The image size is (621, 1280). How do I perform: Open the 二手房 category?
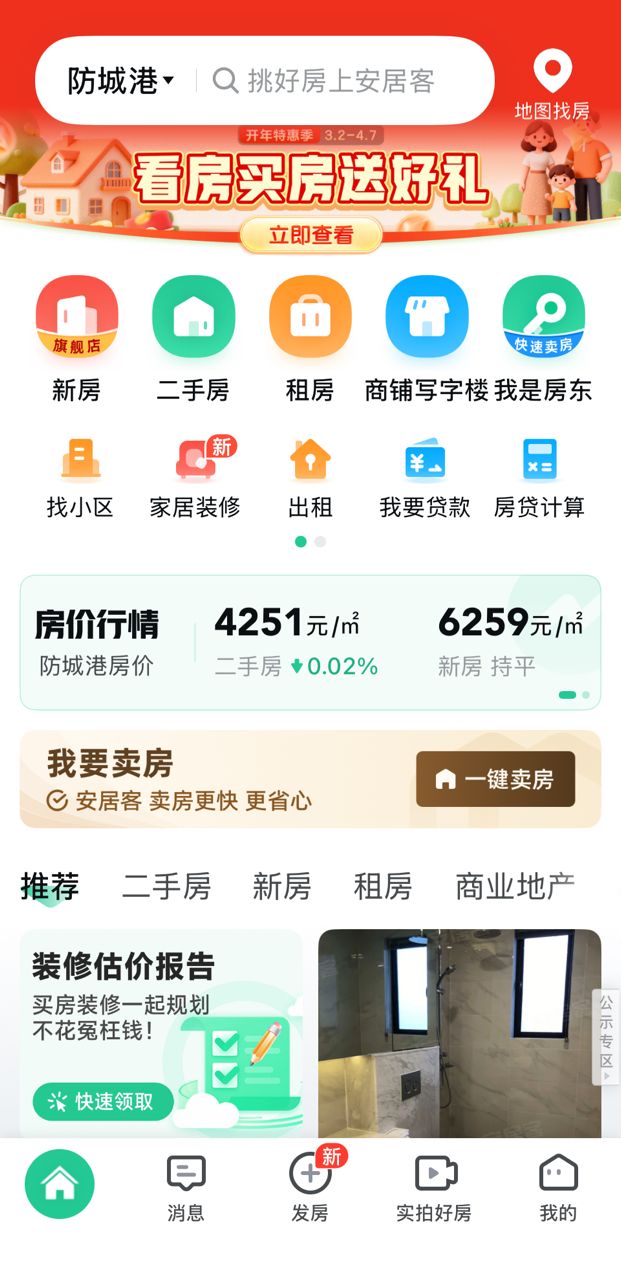pyautogui.click(x=193, y=340)
